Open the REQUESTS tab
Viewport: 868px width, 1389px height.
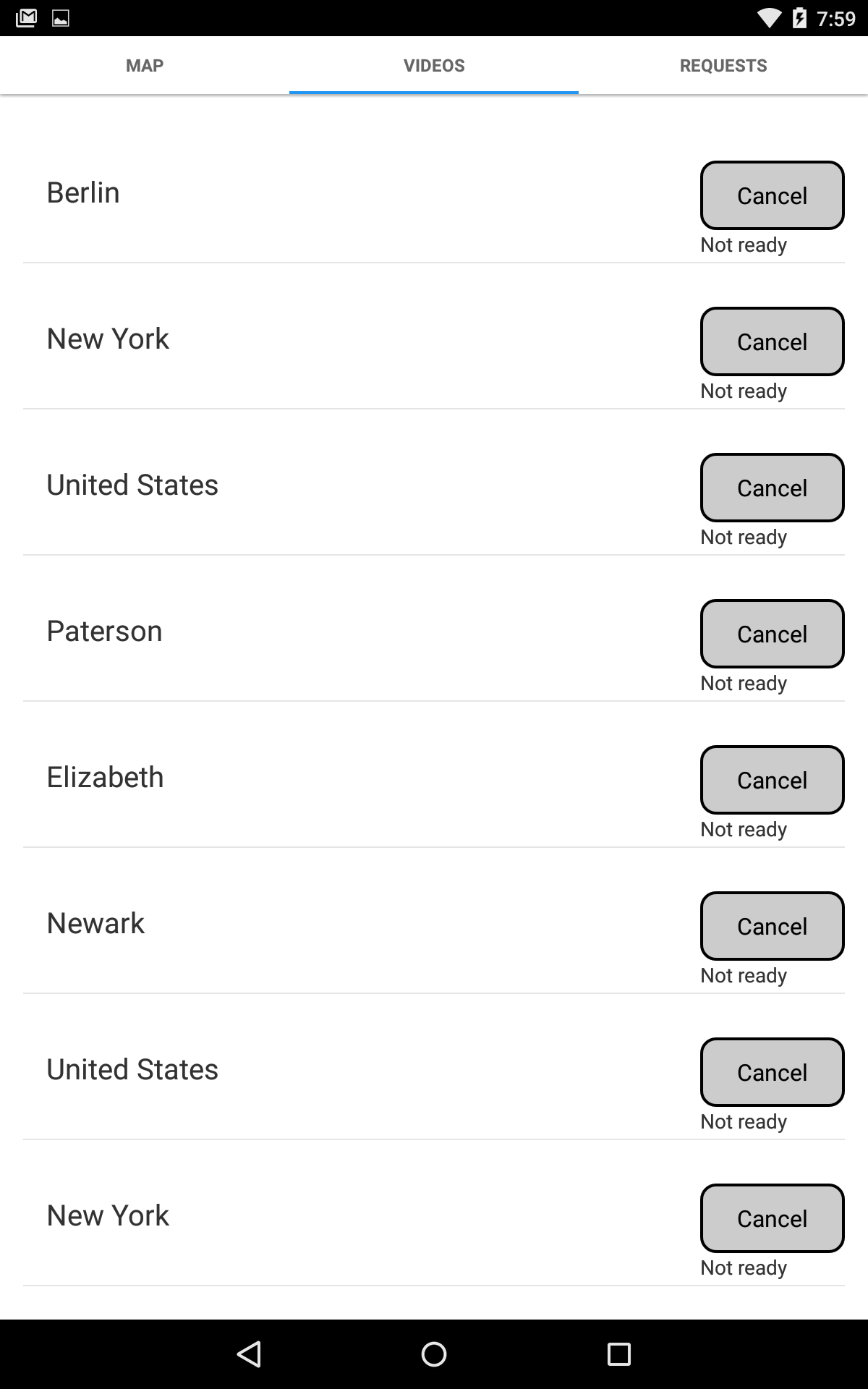pyautogui.click(x=723, y=65)
